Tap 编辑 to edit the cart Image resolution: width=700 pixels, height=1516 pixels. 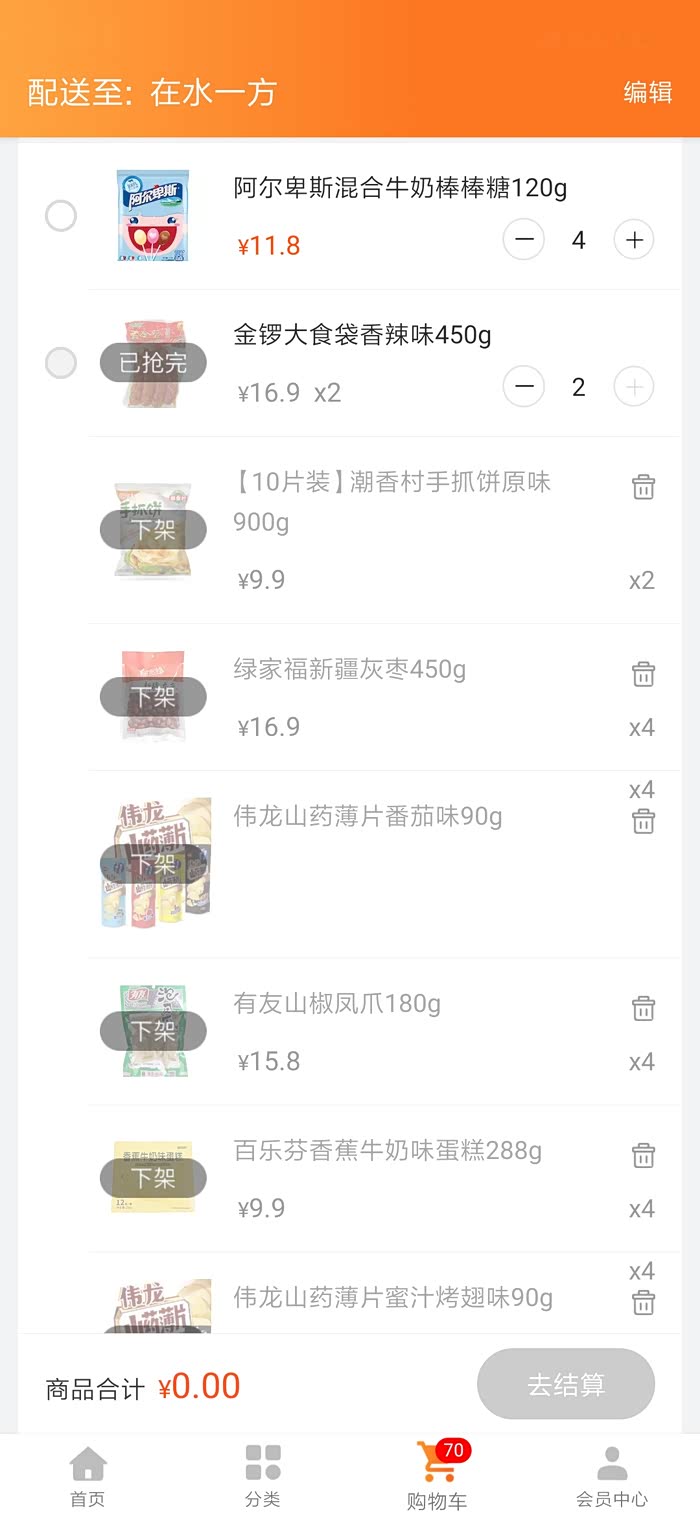click(x=647, y=93)
